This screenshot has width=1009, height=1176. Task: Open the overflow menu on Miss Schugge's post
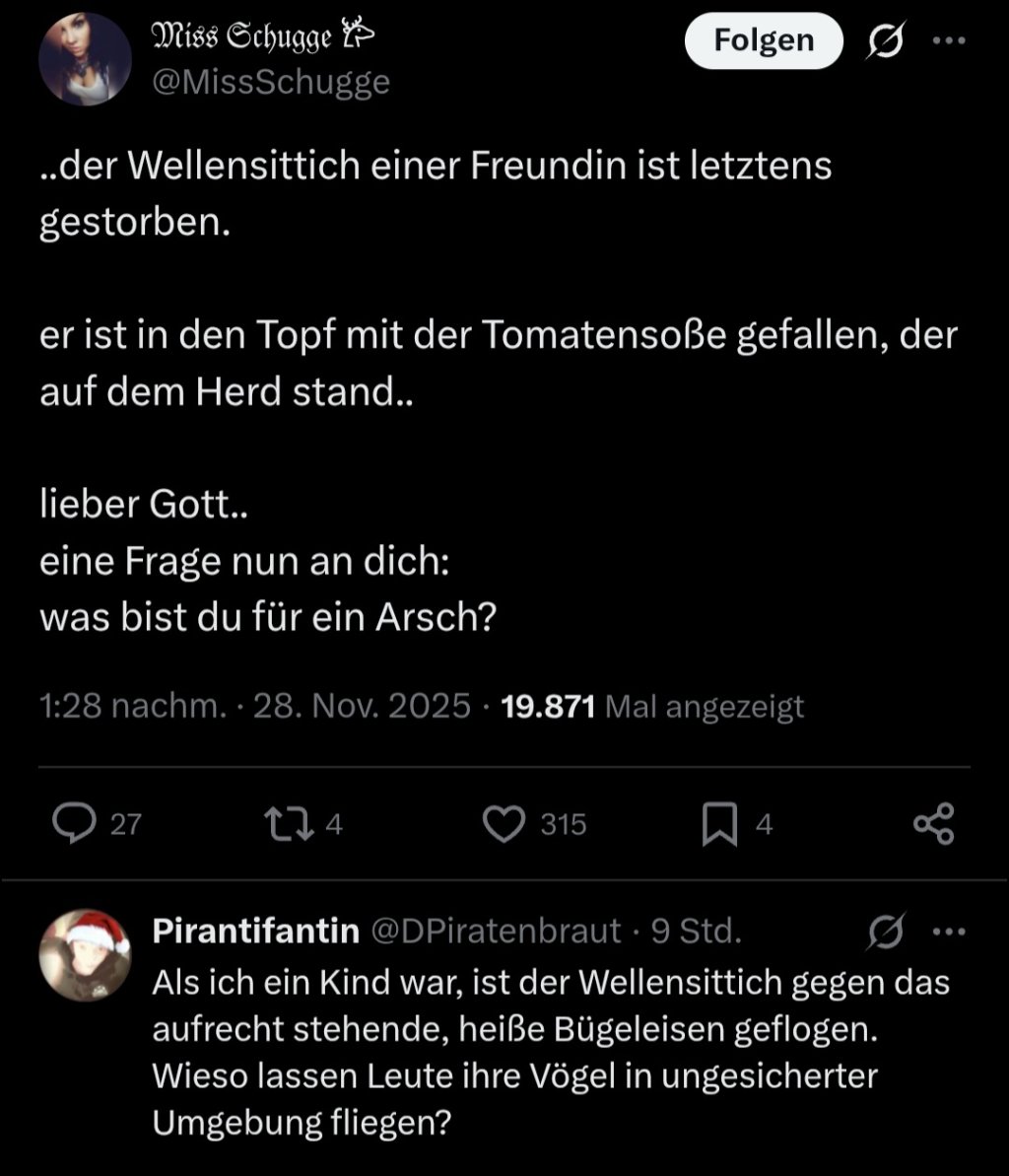pos(949,41)
